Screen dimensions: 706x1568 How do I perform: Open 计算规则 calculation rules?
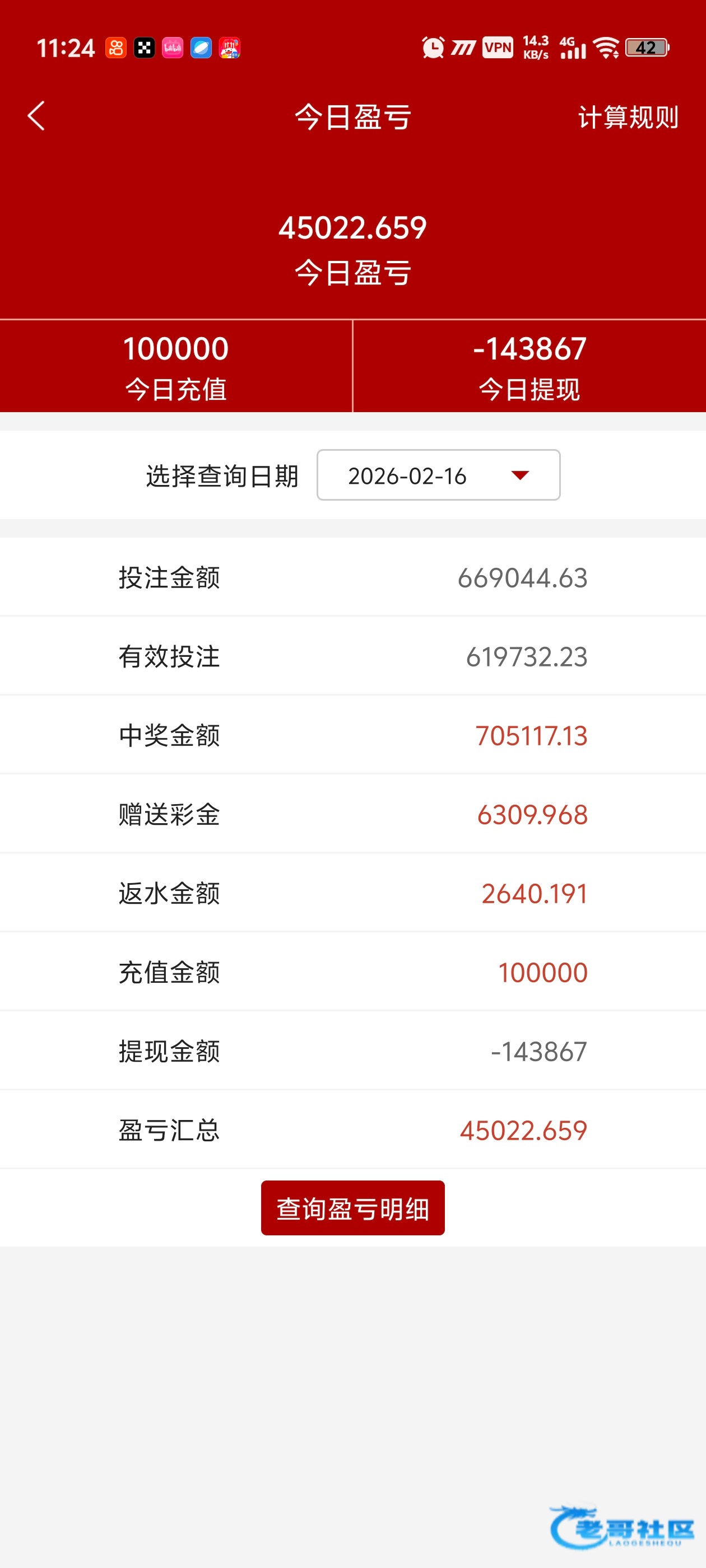click(x=628, y=117)
